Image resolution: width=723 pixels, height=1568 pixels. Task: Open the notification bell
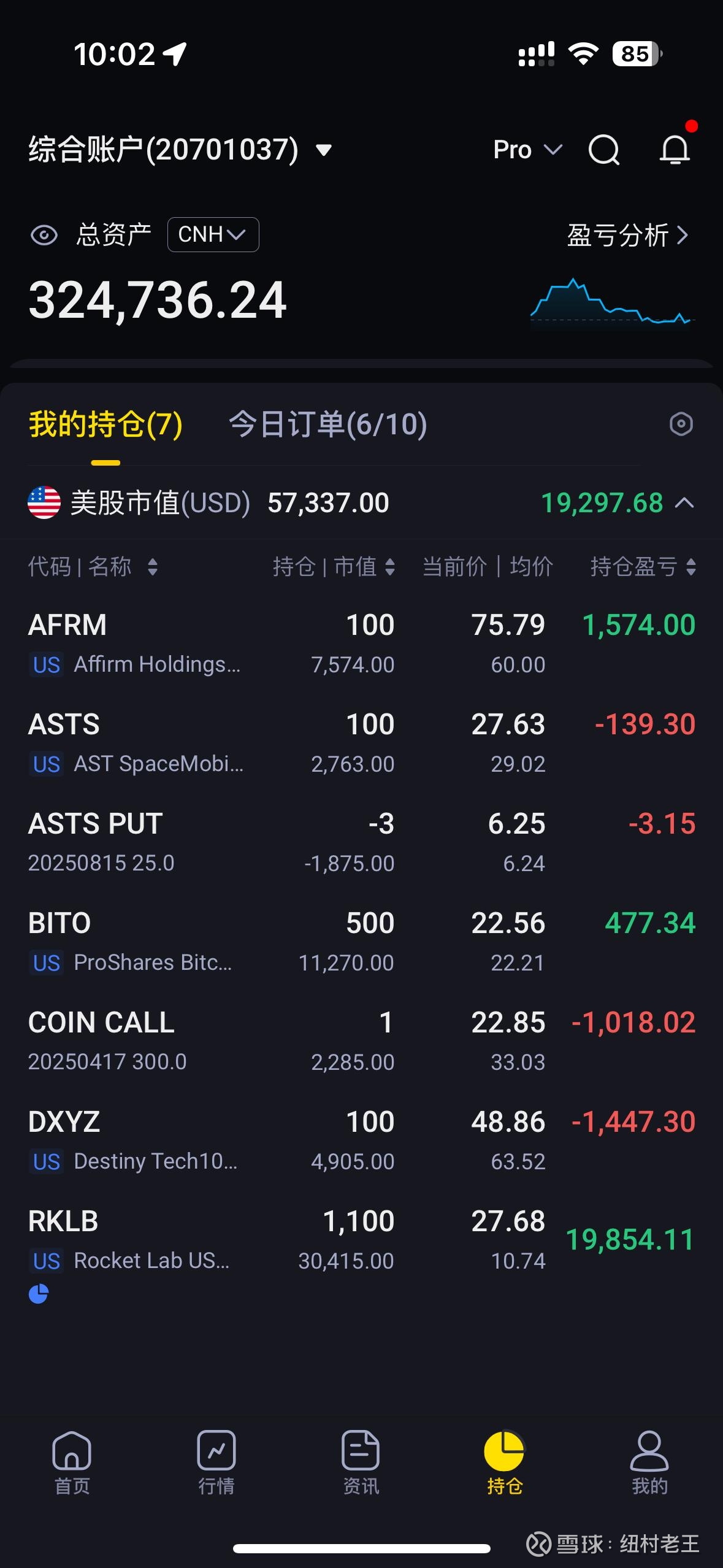point(675,149)
